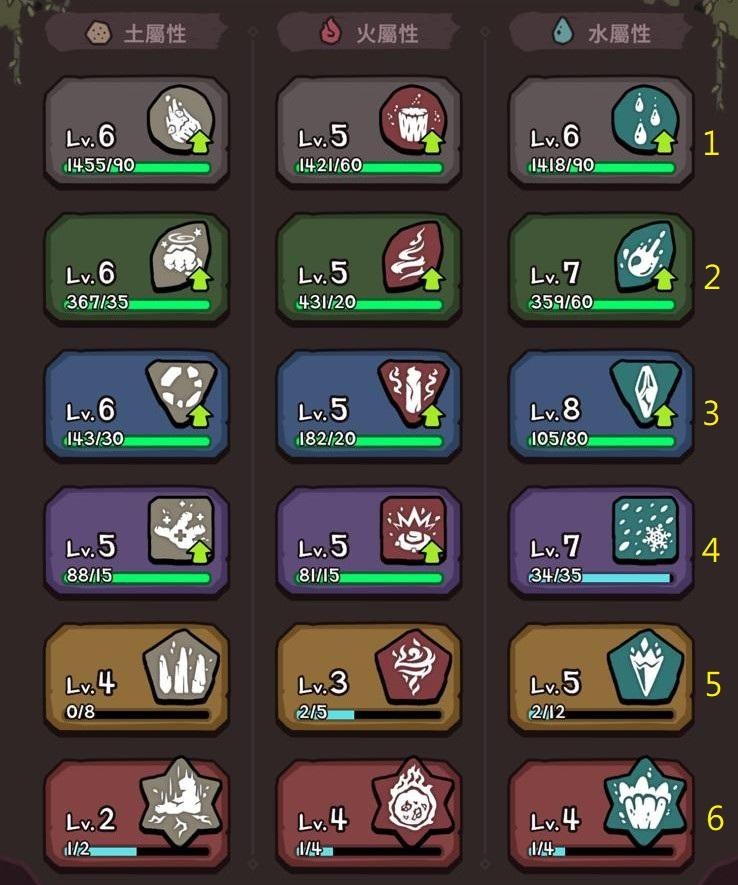Select the fire skill card with 1421/60
The width and height of the screenshot is (738, 885).
coord(369,131)
